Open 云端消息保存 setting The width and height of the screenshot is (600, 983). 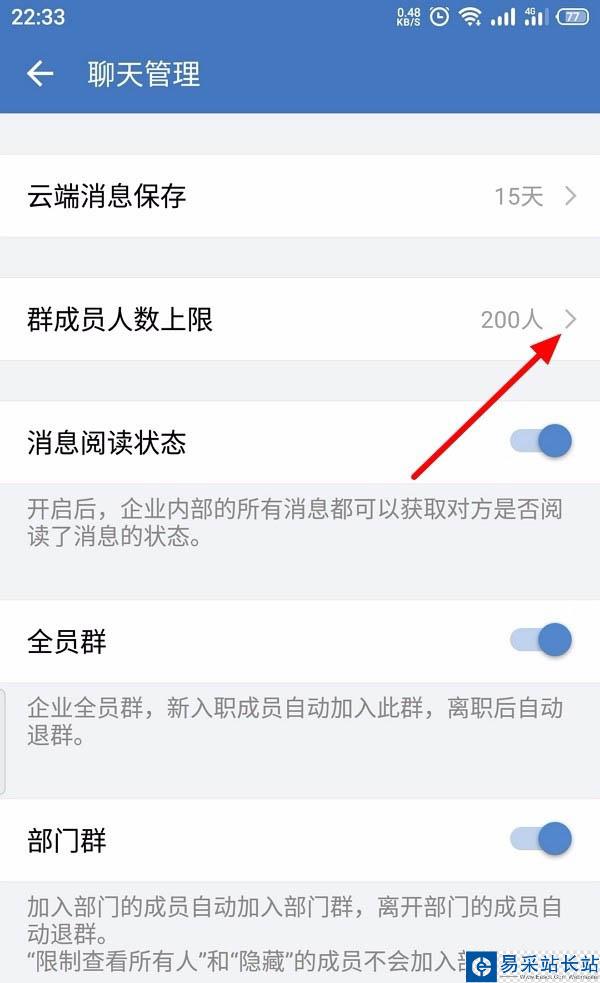pyautogui.click(x=300, y=196)
